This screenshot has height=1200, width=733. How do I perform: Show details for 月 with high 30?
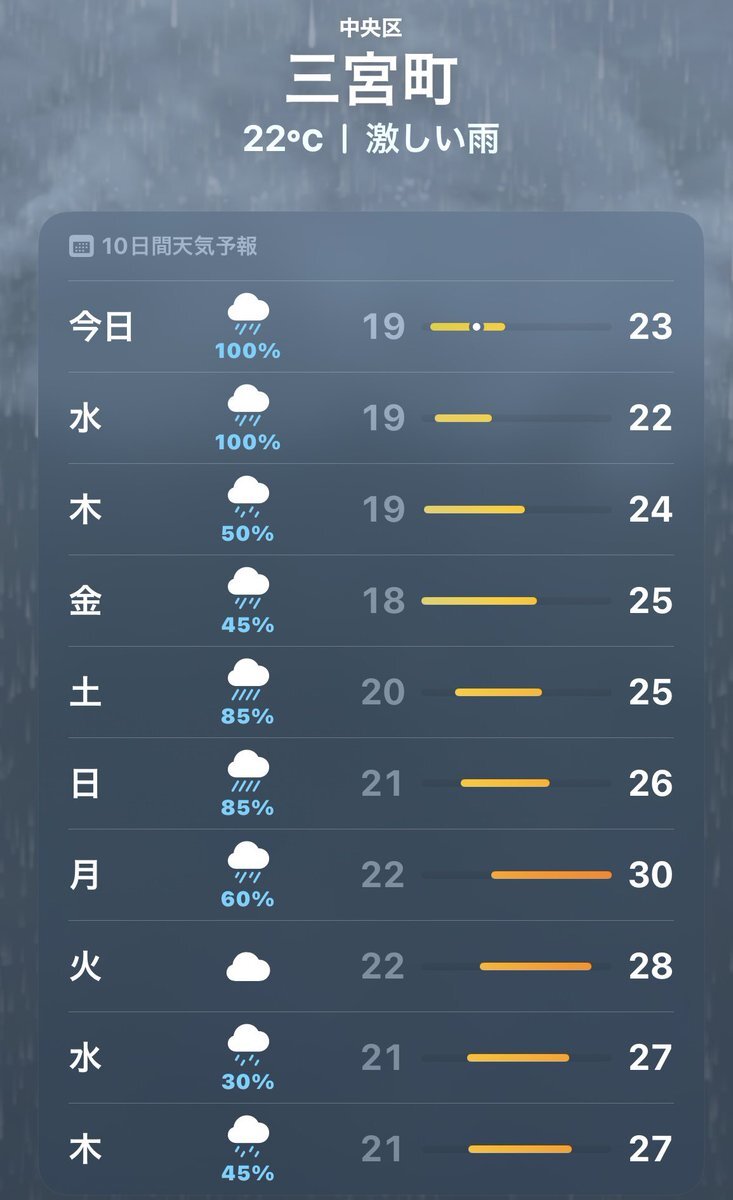click(x=371, y=875)
